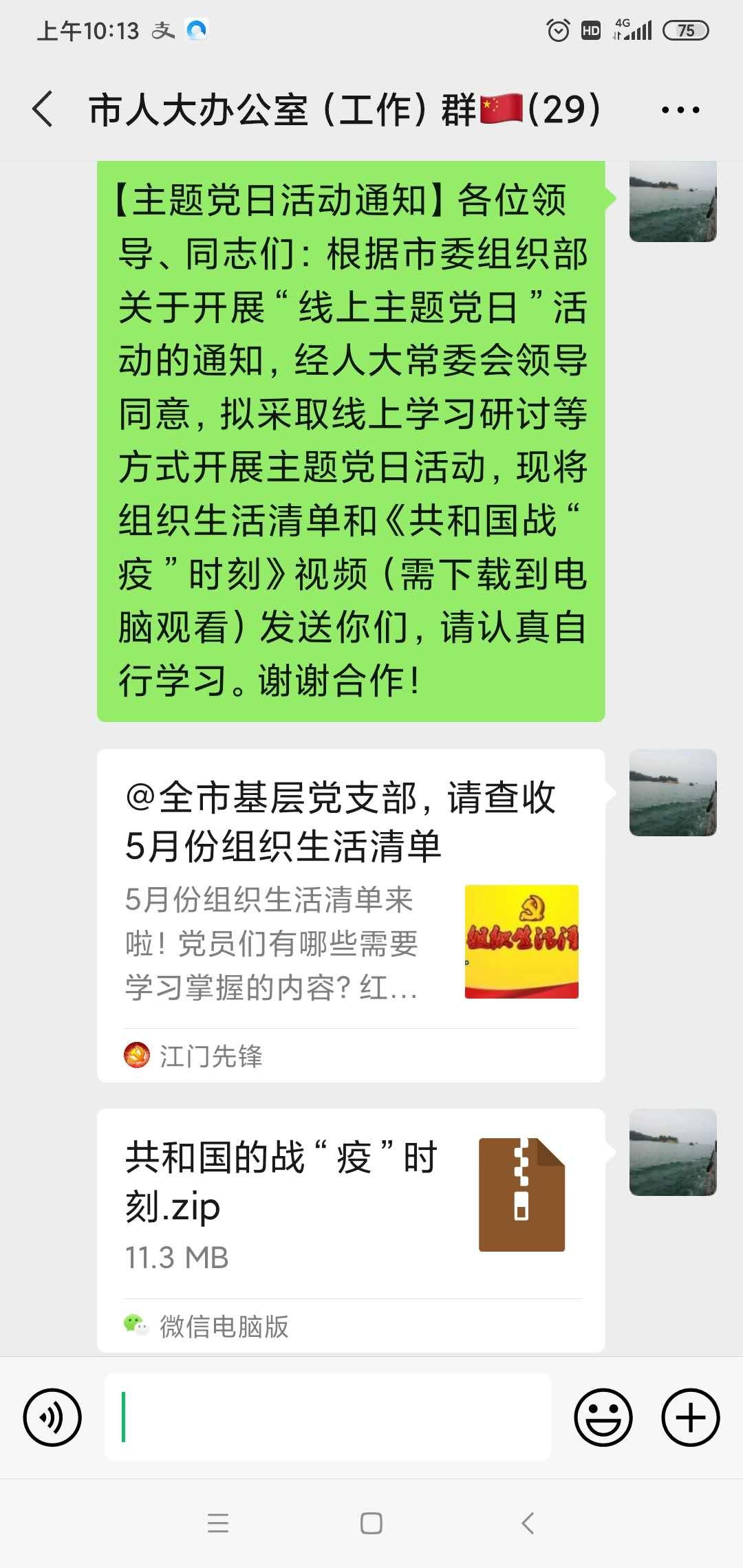Open the plus attachments panel
Image resolution: width=743 pixels, height=1568 pixels.
pos(690,1417)
